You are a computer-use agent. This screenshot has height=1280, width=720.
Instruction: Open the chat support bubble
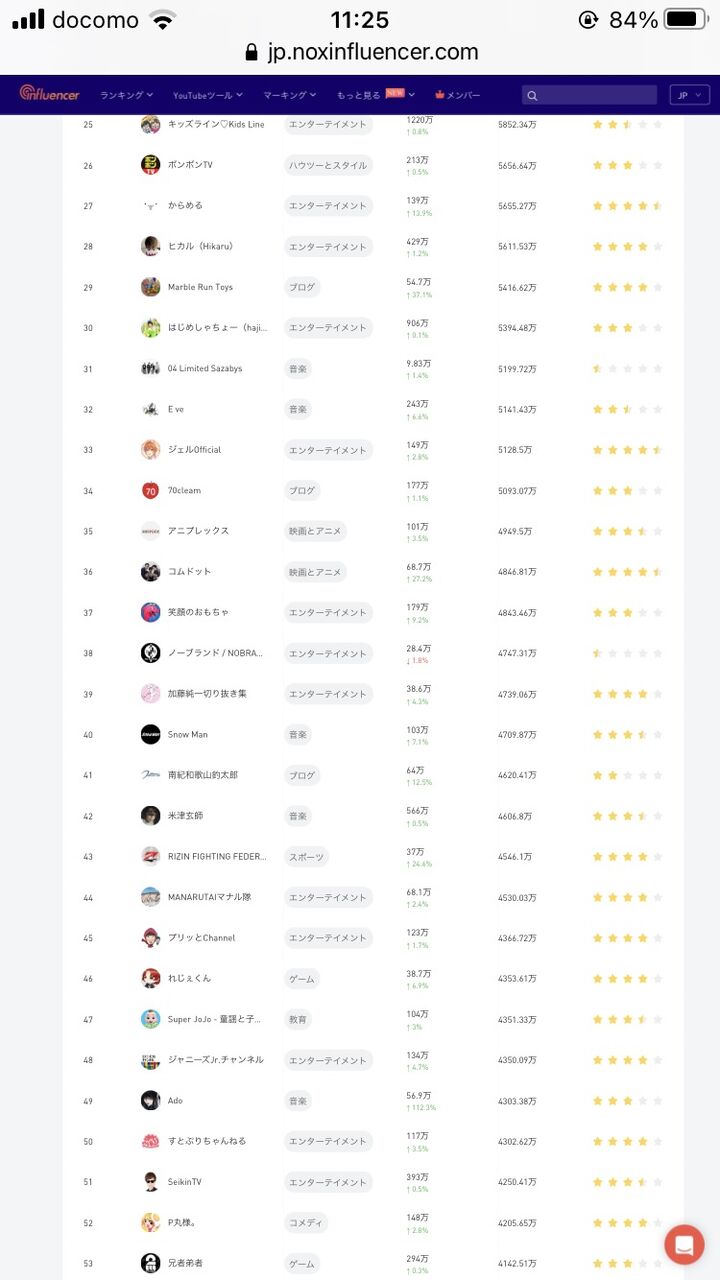[684, 1244]
